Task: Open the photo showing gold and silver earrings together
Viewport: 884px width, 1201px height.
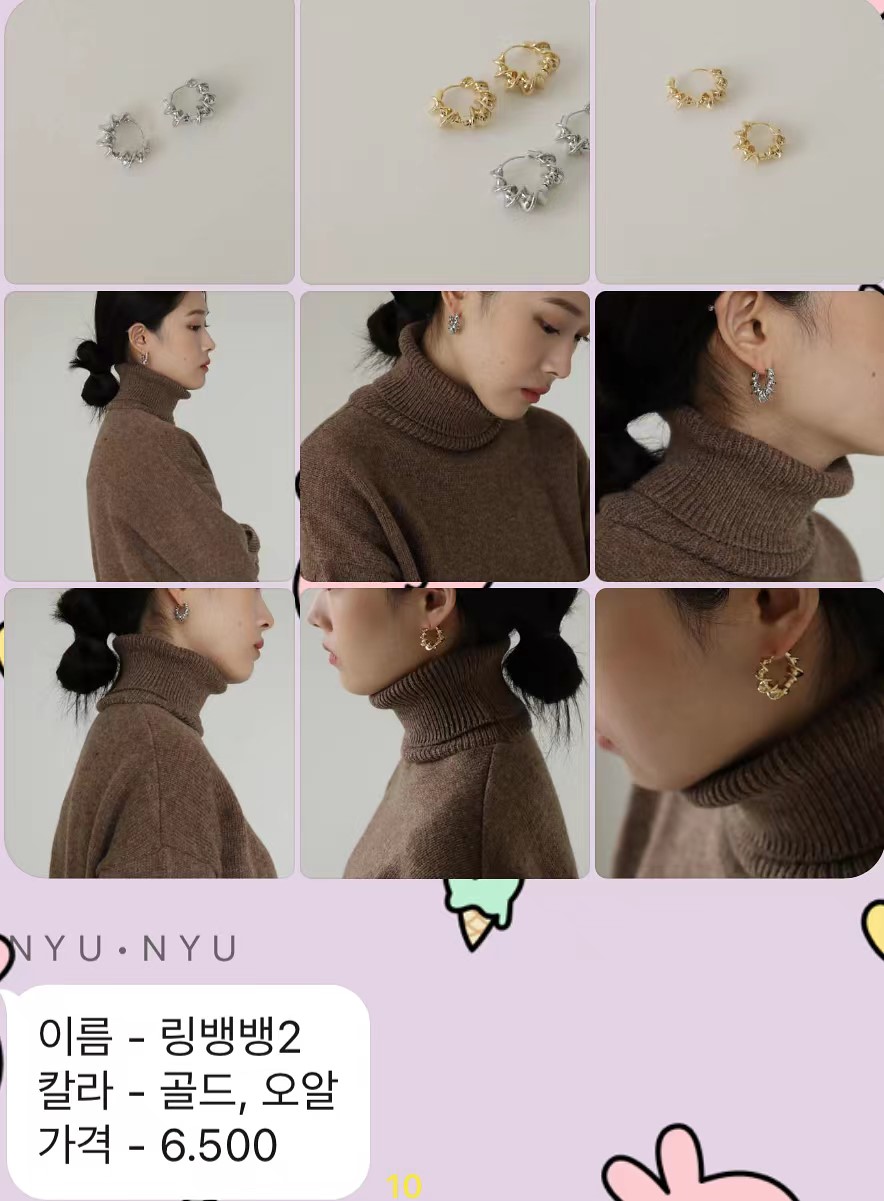Action: [445, 140]
